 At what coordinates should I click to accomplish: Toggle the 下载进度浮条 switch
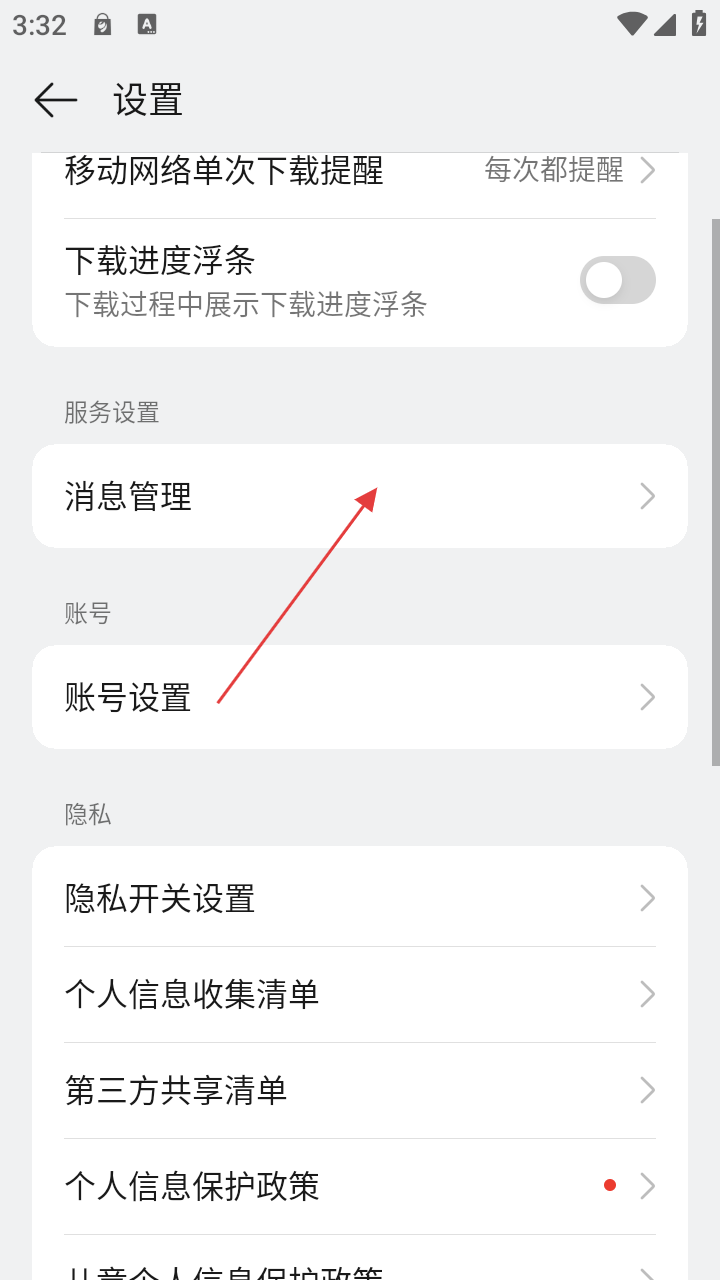point(617,281)
